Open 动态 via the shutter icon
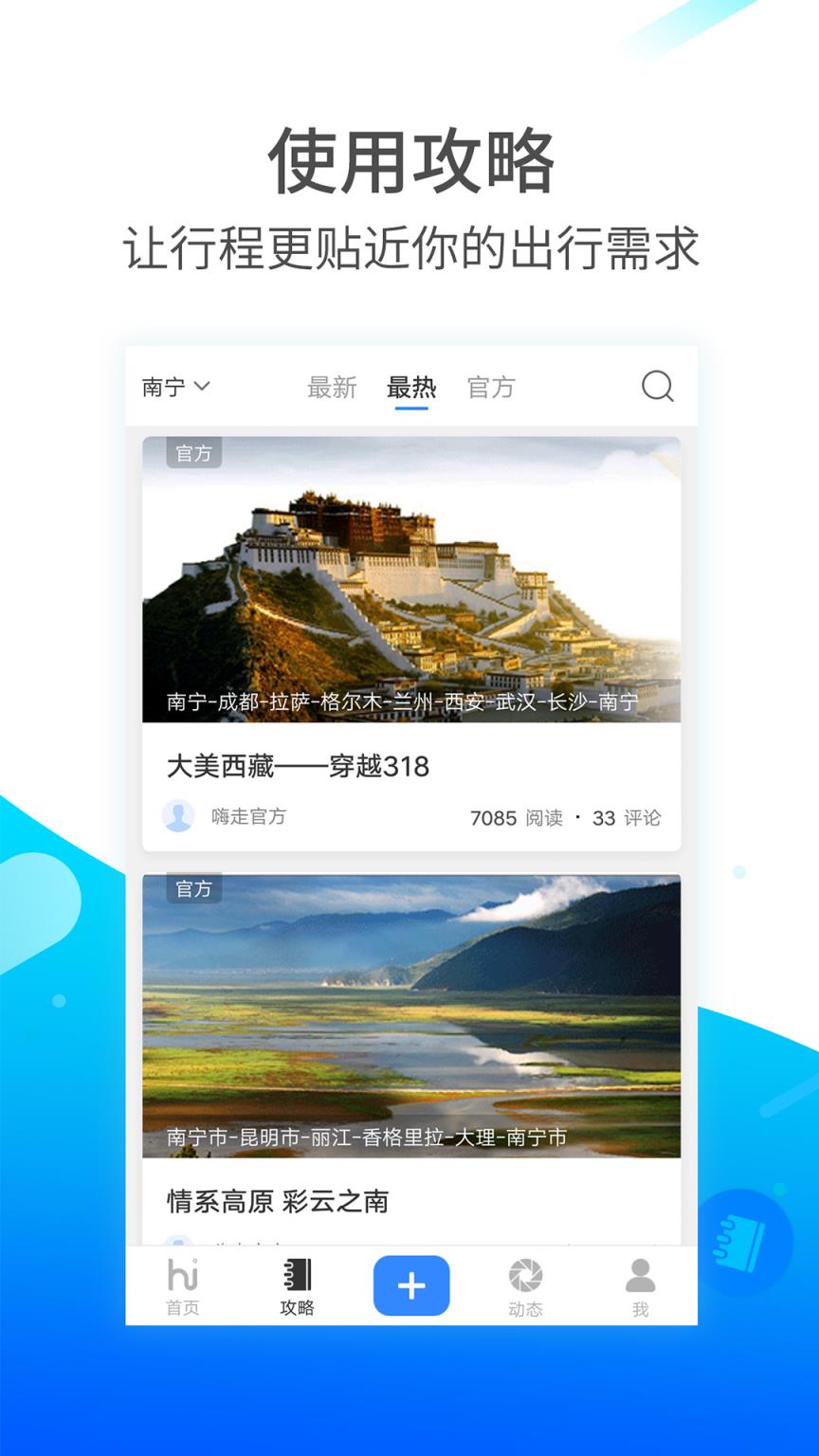This screenshot has height=1456, width=819. [x=526, y=1284]
